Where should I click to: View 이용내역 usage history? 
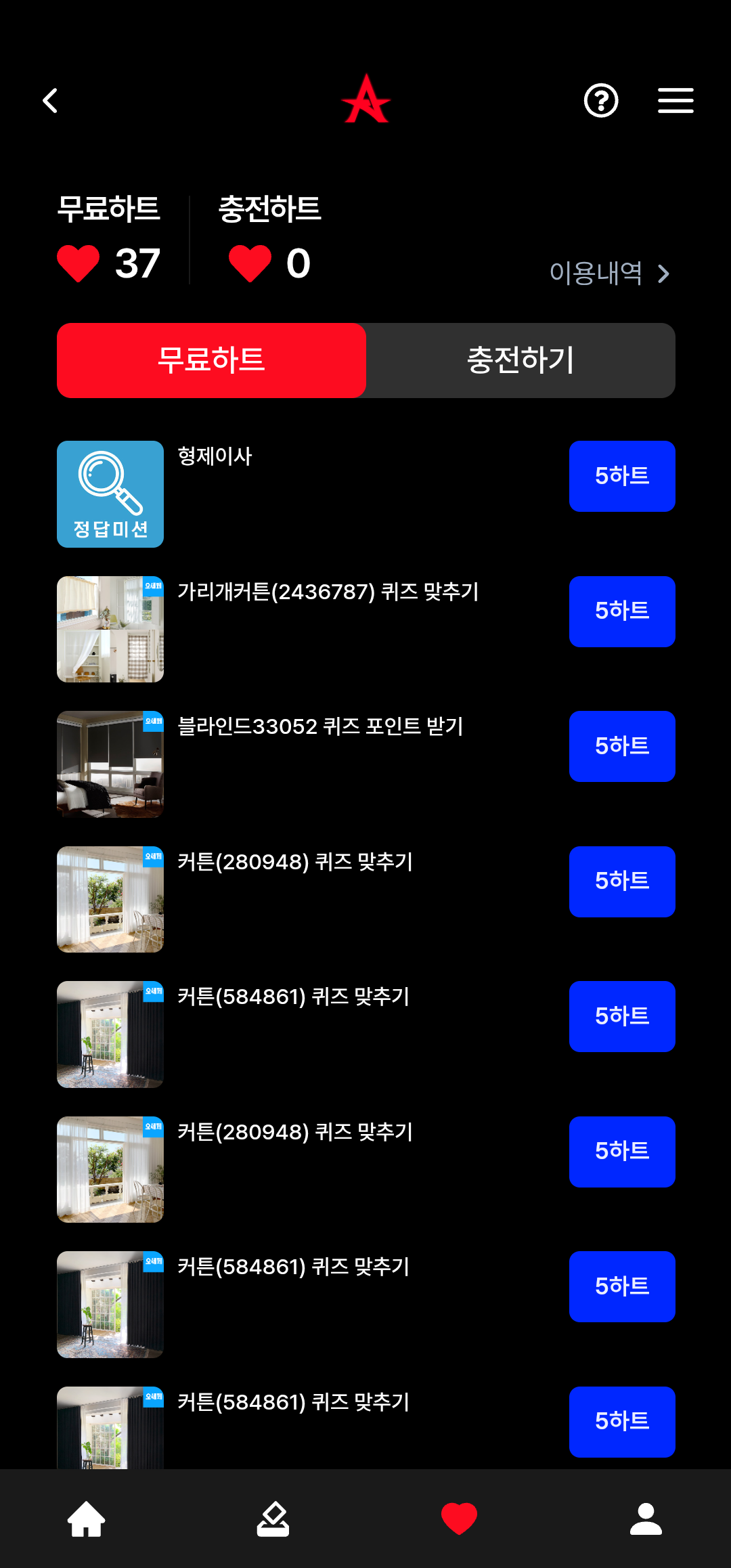coord(608,274)
